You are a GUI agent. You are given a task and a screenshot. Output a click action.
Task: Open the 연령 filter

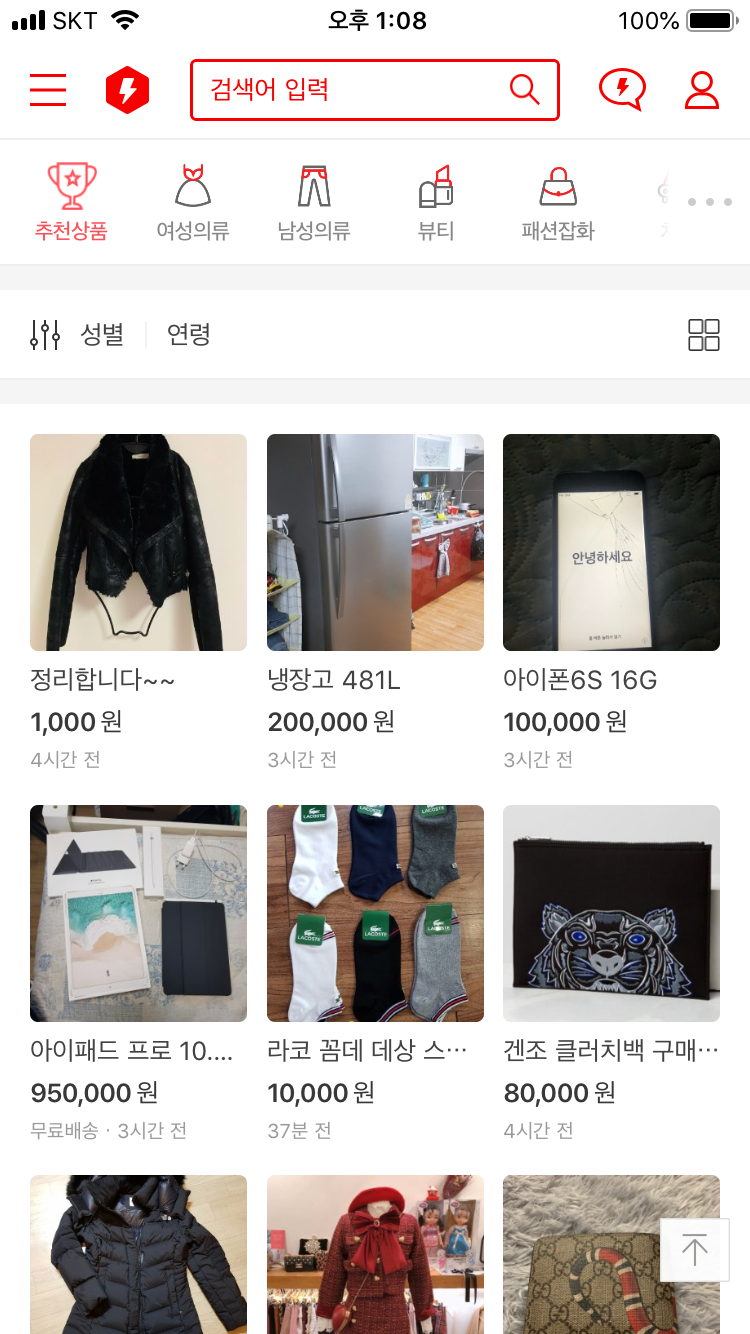(x=189, y=335)
